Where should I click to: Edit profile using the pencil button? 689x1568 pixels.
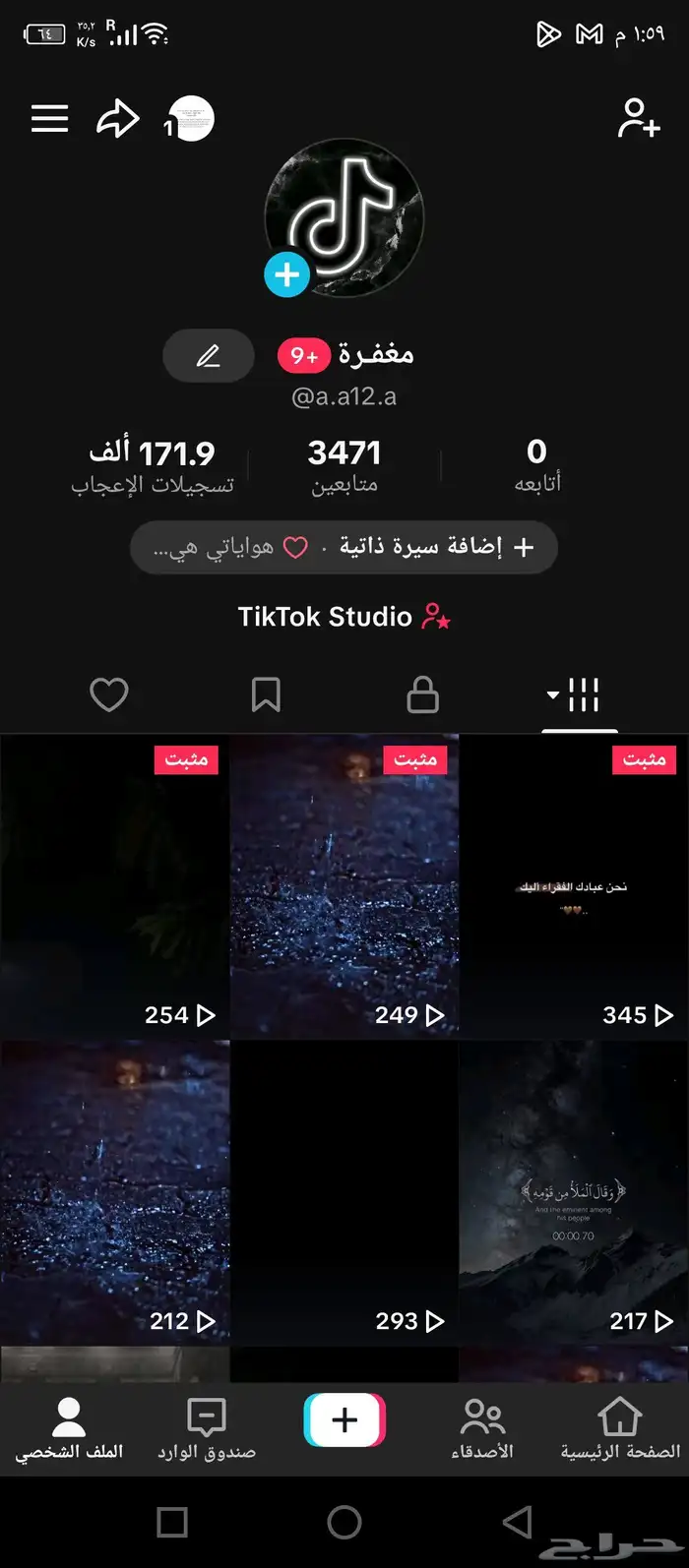pyautogui.click(x=208, y=355)
